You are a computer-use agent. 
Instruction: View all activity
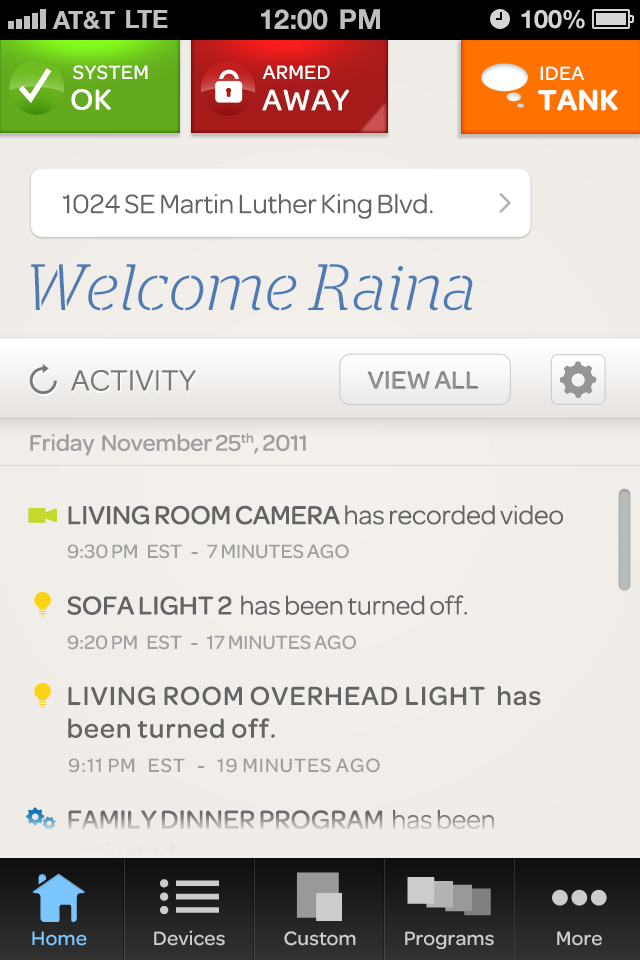tap(424, 380)
